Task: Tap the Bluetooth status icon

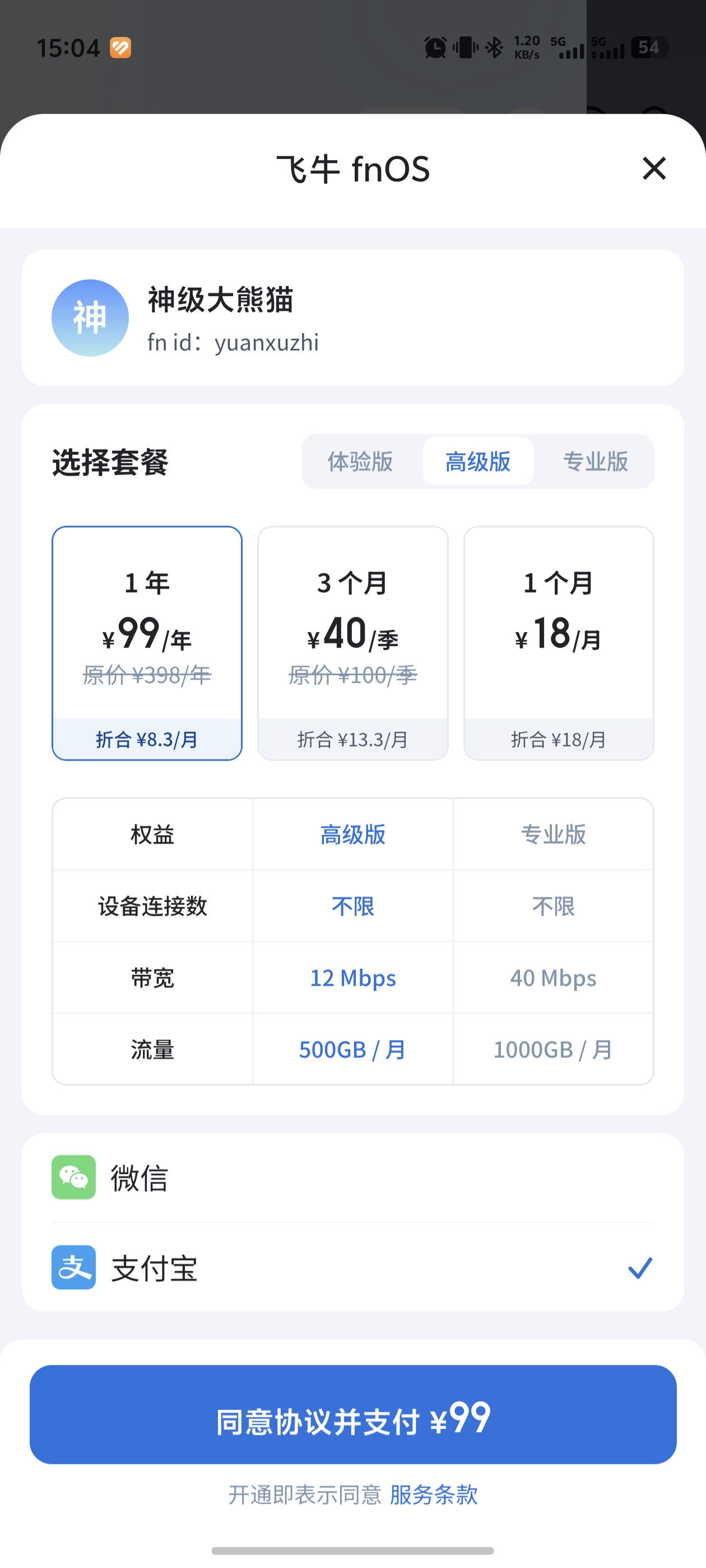Action: [494, 46]
